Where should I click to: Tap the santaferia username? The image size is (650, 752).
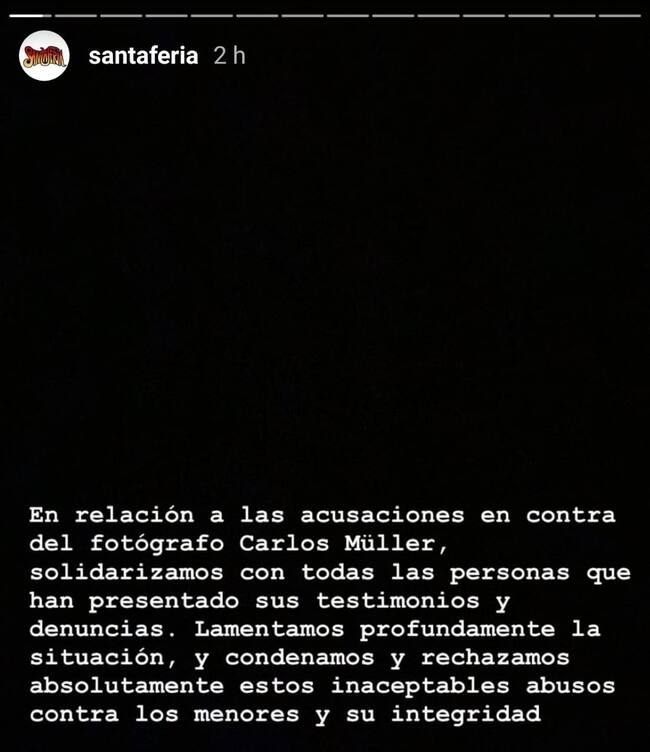pyautogui.click(x=145, y=56)
